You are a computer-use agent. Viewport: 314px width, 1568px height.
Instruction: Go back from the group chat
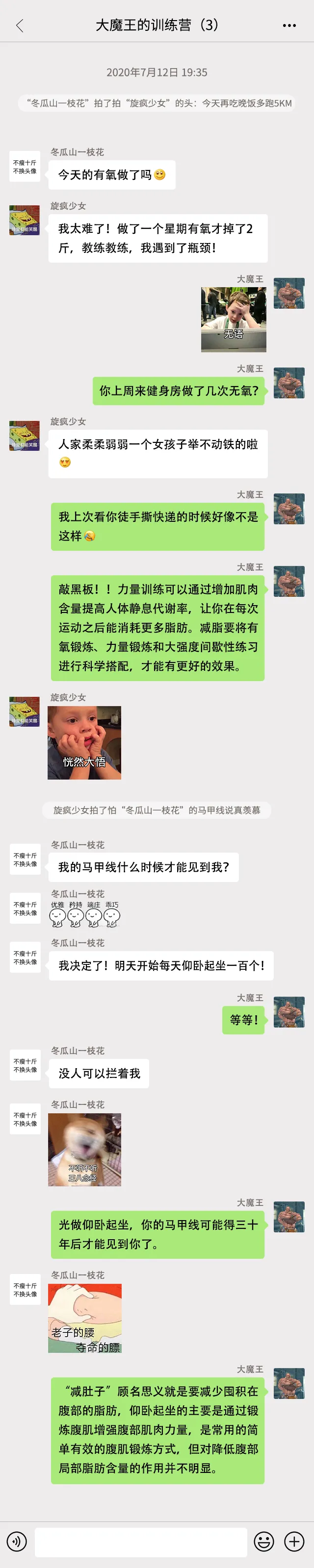pos(20,25)
